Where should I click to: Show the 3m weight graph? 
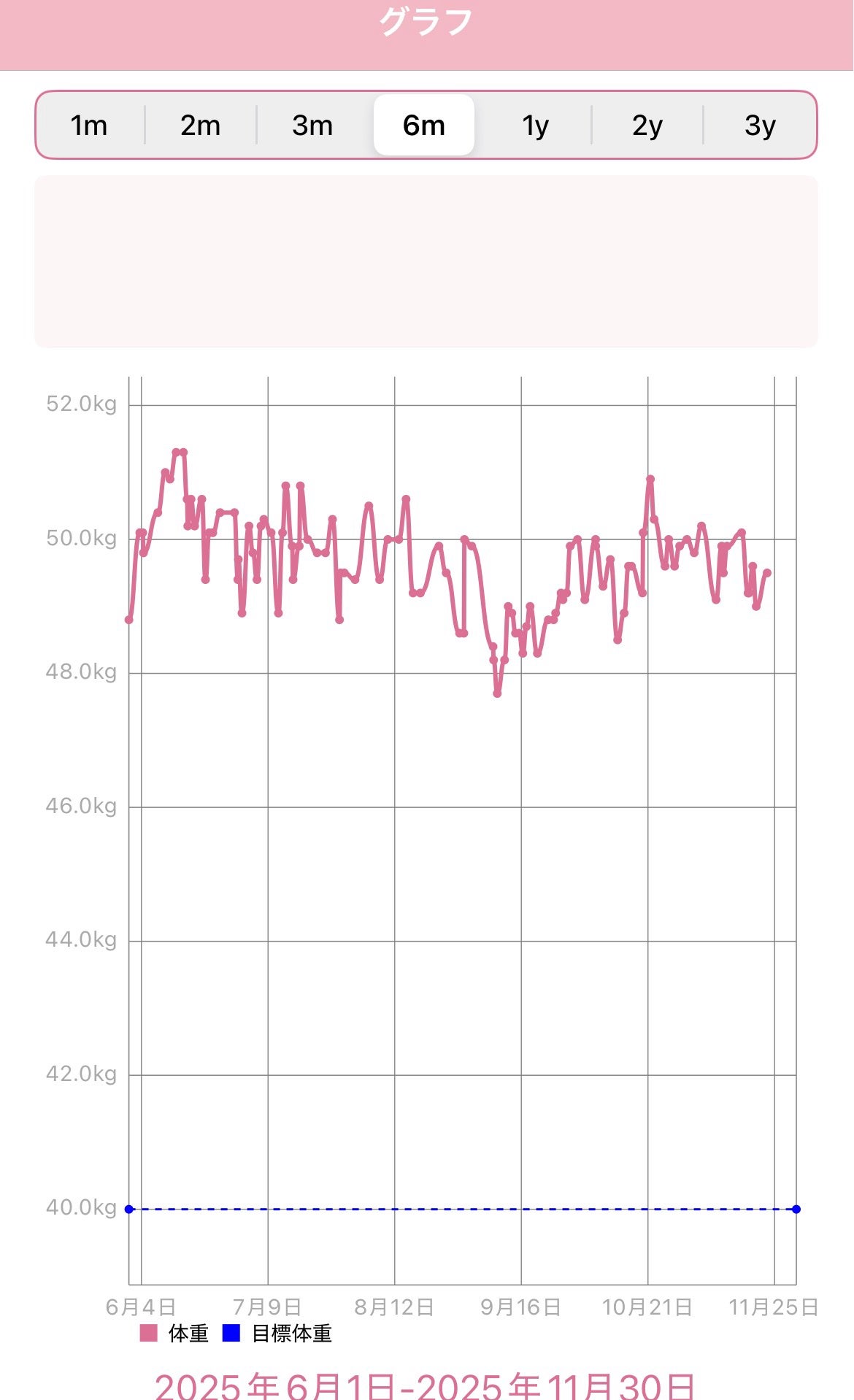tap(312, 126)
